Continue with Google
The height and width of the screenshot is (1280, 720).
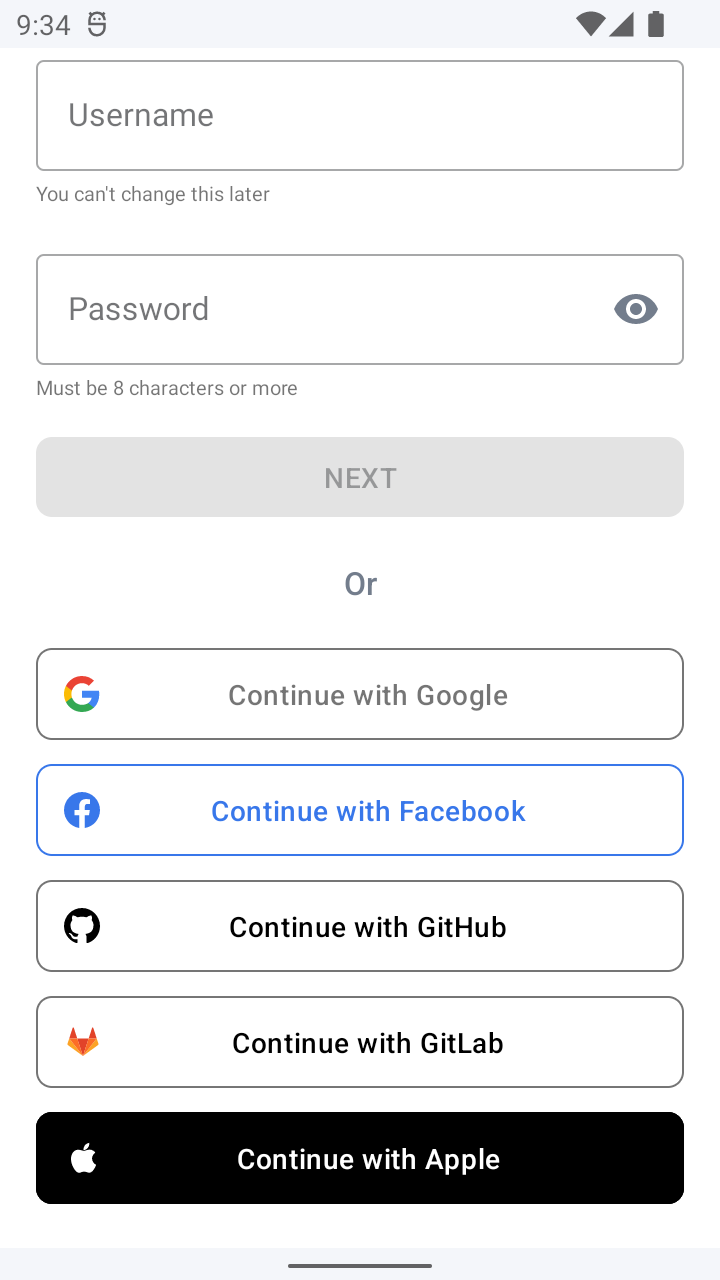tap(360, 694)
